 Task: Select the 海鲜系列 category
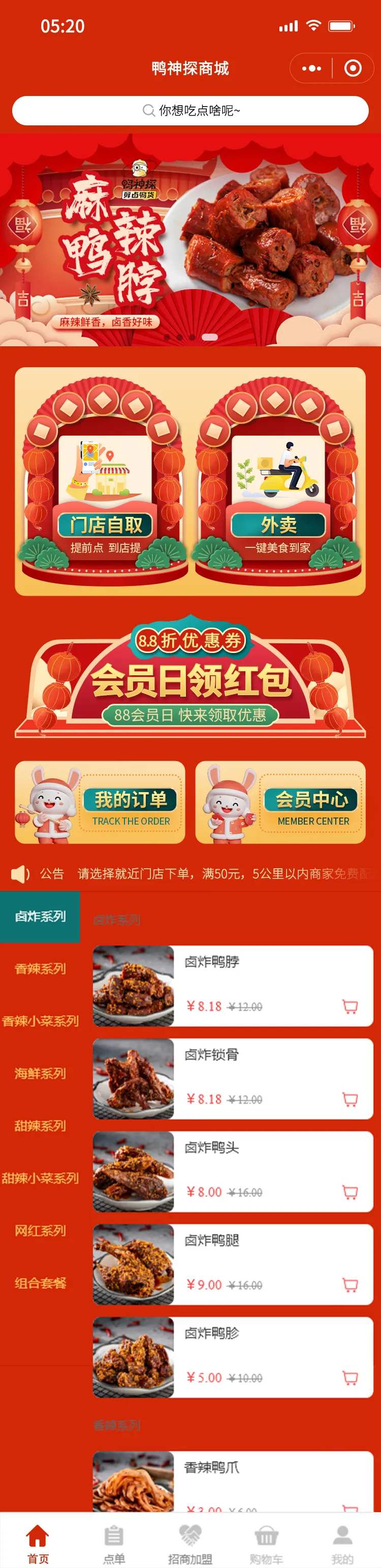click(x=40, y=1073)
